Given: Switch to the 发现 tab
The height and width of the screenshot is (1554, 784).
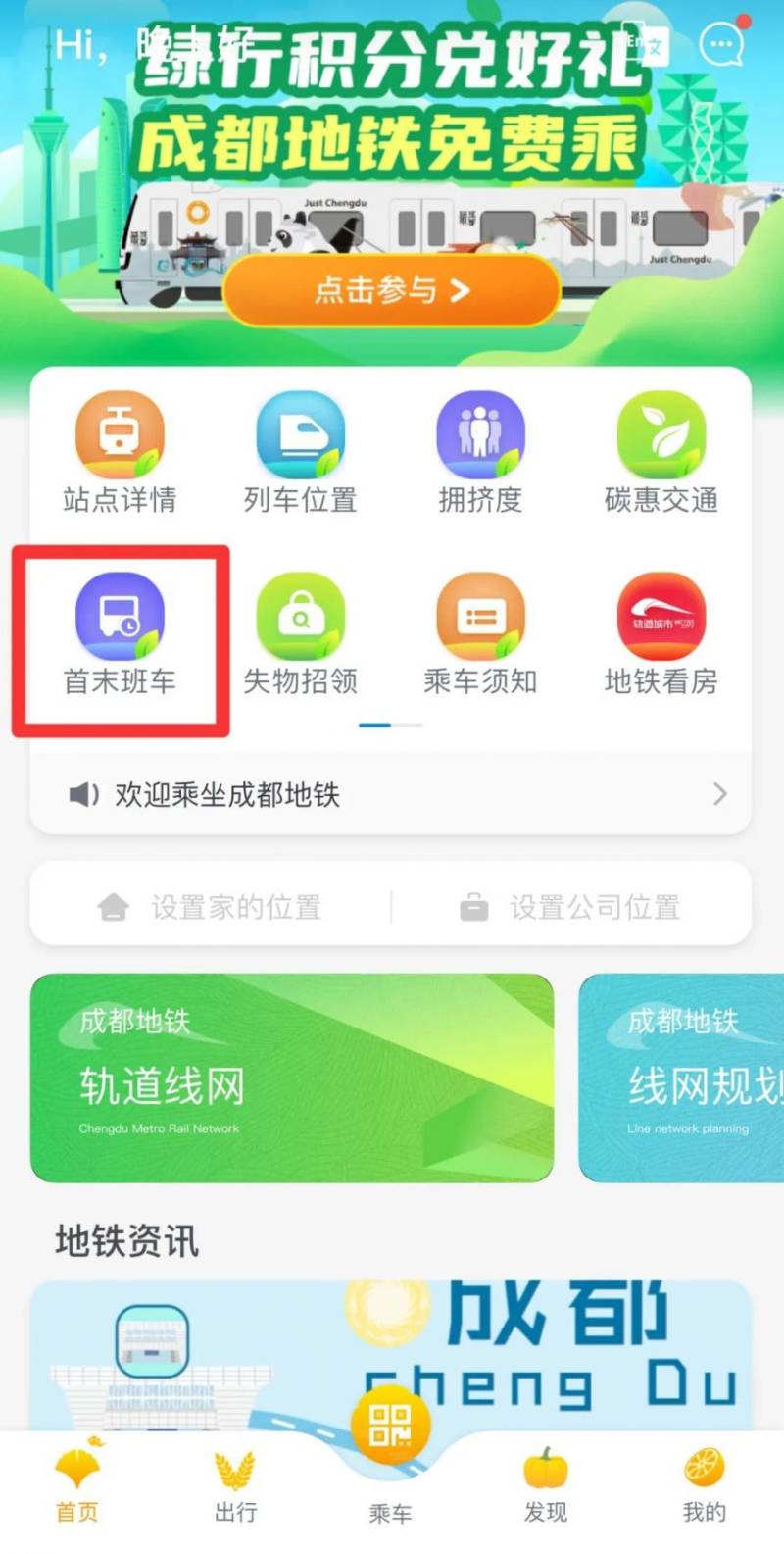Looking at the screenshot, I should [x=545, y=1485].
